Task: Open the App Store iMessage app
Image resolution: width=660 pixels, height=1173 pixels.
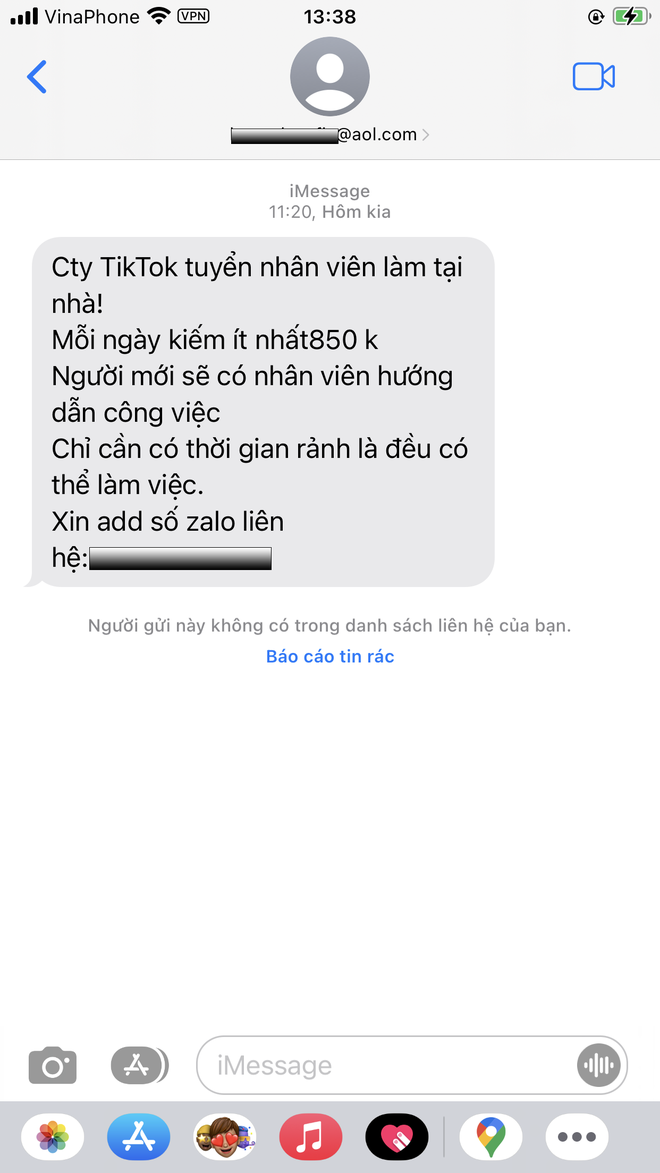Action: [138, 1136]
